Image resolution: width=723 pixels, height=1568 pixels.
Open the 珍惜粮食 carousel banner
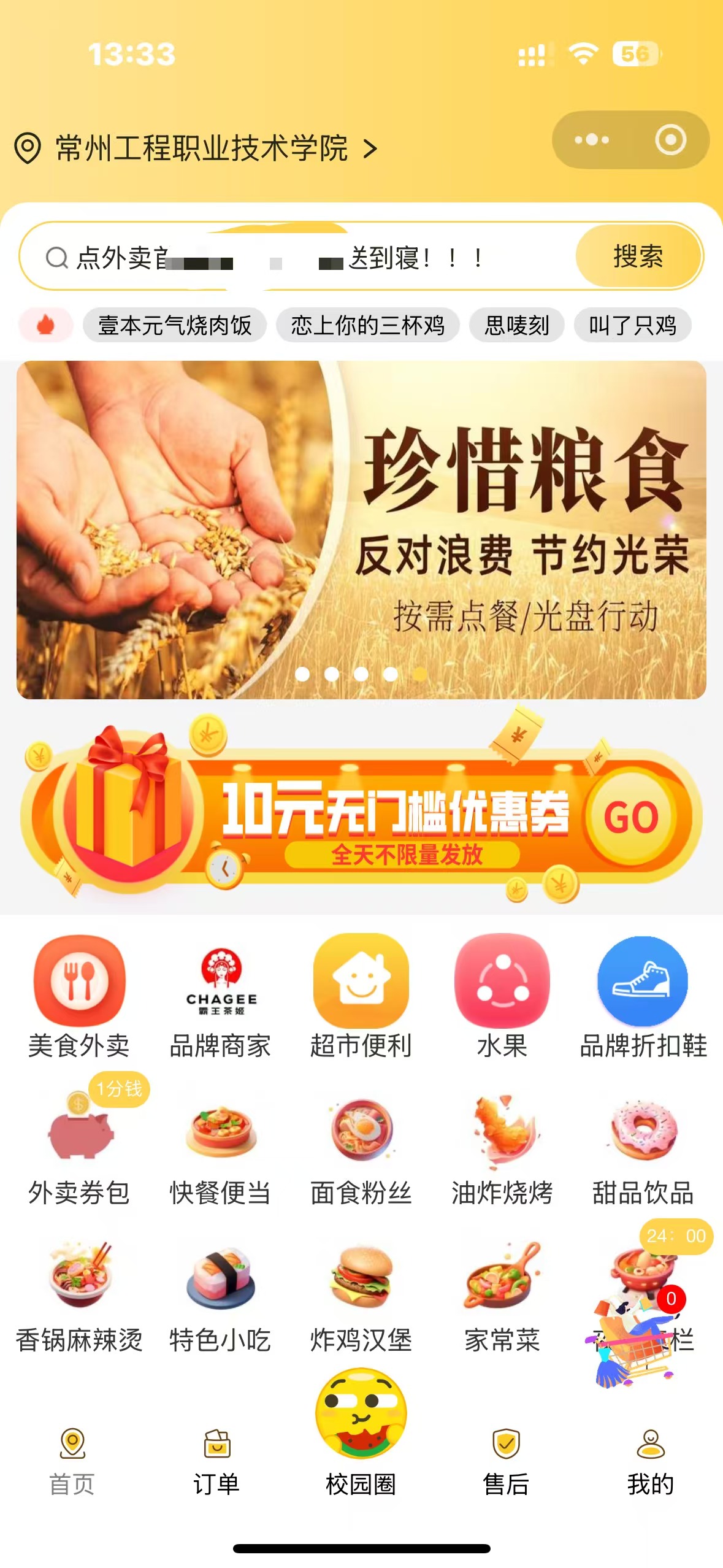pyautogui.click(x=361, y=529)
